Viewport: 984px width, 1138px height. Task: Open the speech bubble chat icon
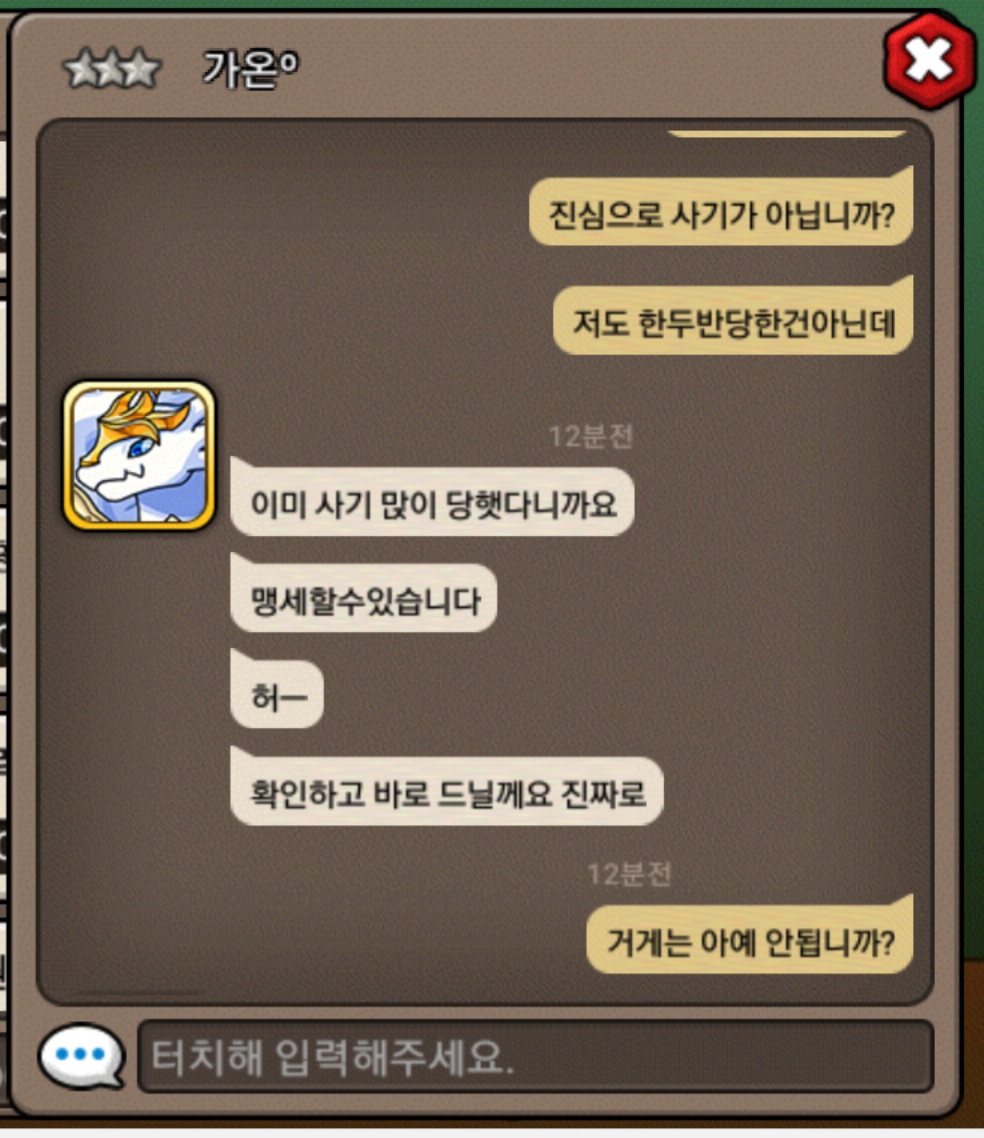coord(82,1055)
